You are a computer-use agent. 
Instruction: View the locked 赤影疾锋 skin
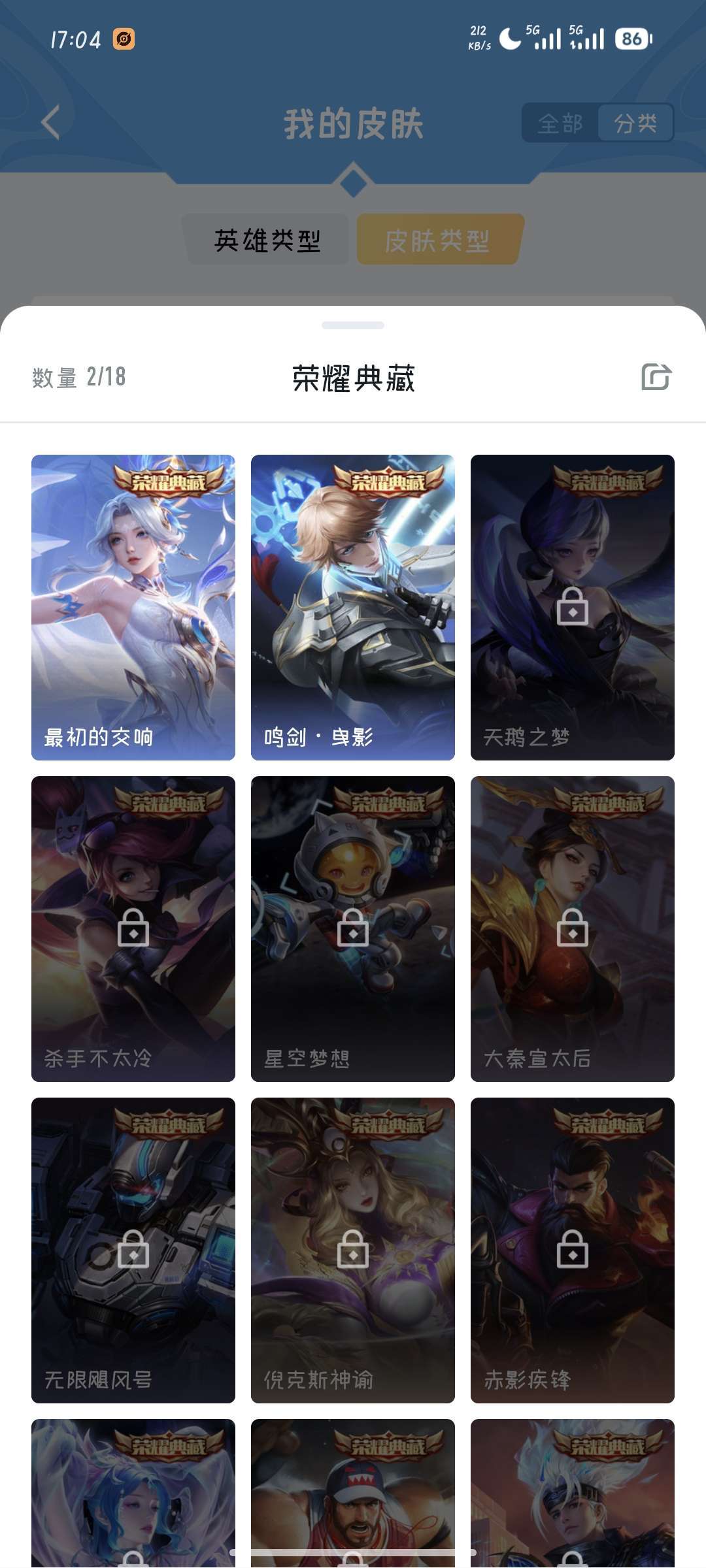point(573,1250)
